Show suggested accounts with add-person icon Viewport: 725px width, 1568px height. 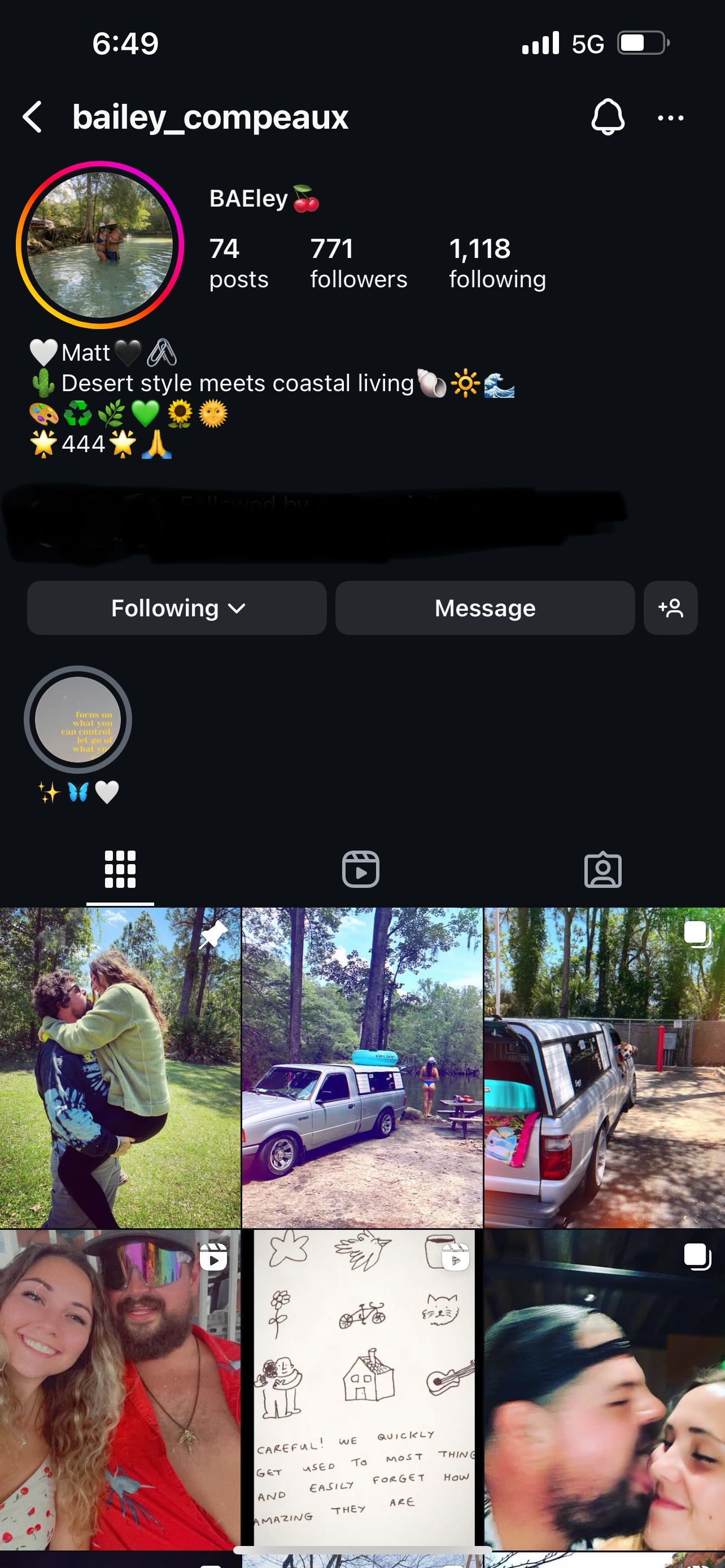[x=670, y=607]
